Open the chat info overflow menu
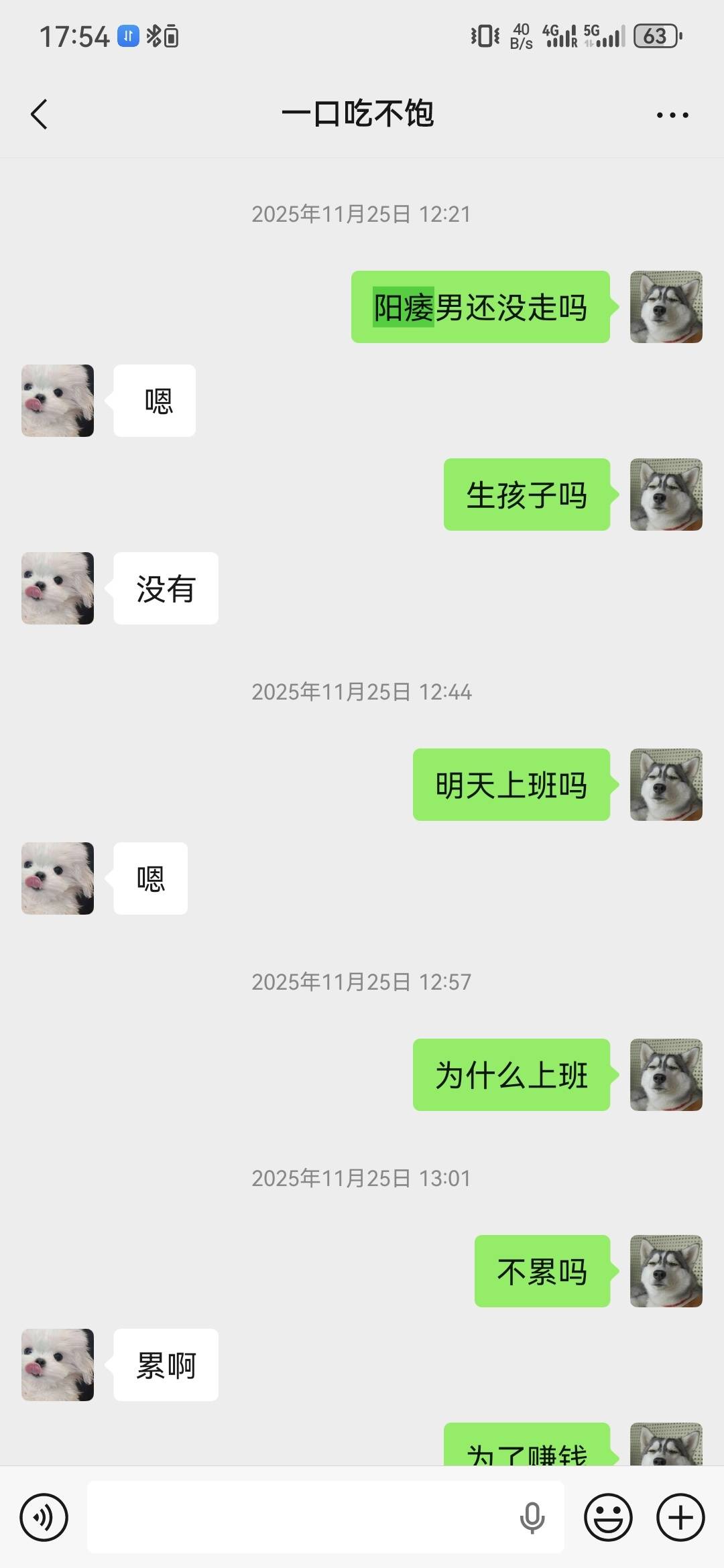The width and height of the screenshot is (724, 1568). tap(672, 115)
